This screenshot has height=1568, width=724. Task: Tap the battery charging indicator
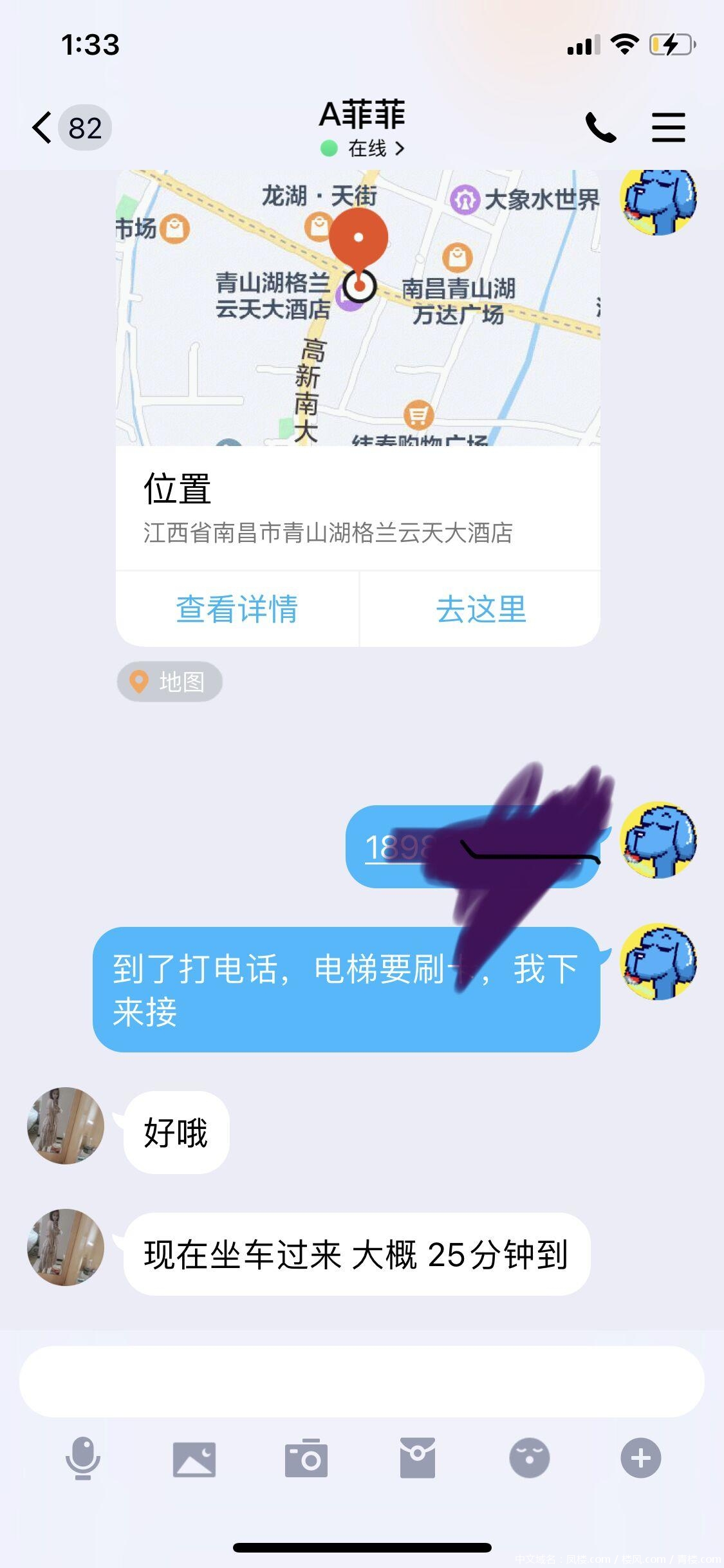669,44
